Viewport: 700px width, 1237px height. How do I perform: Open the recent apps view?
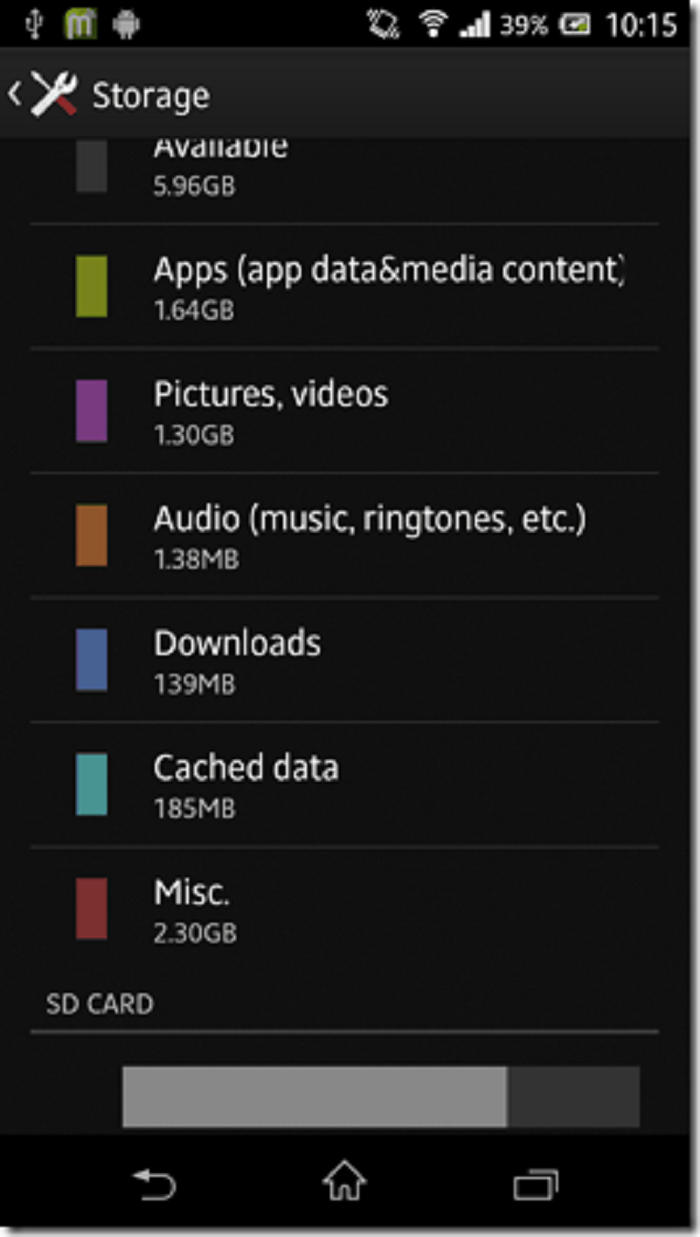pos(535,1185)
